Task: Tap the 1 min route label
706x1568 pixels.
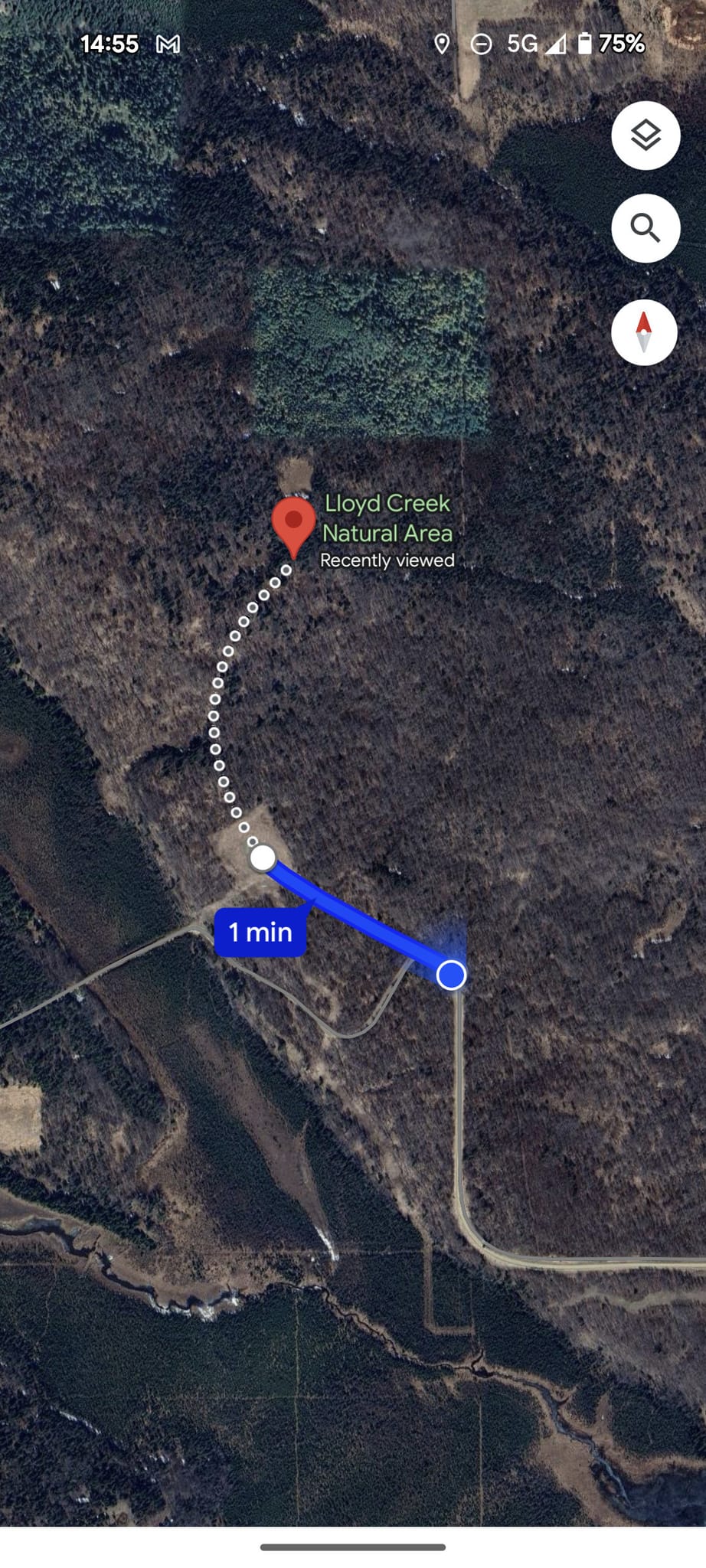Action: pyautogui.click(x=260, y=932)
